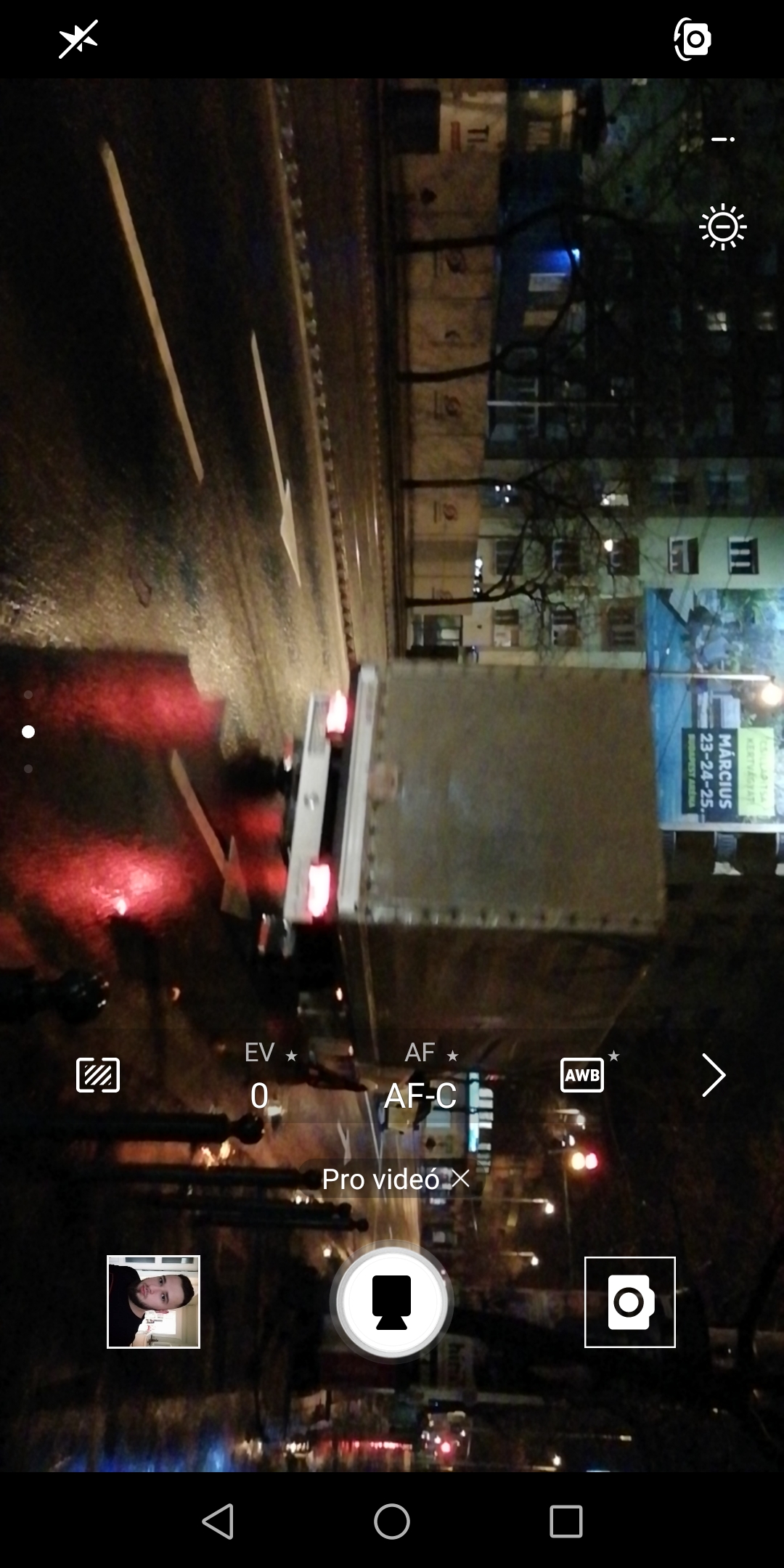Expand more pro settings with the arrow
This screenshot has height=1568, width=784.
point(714,1075)
